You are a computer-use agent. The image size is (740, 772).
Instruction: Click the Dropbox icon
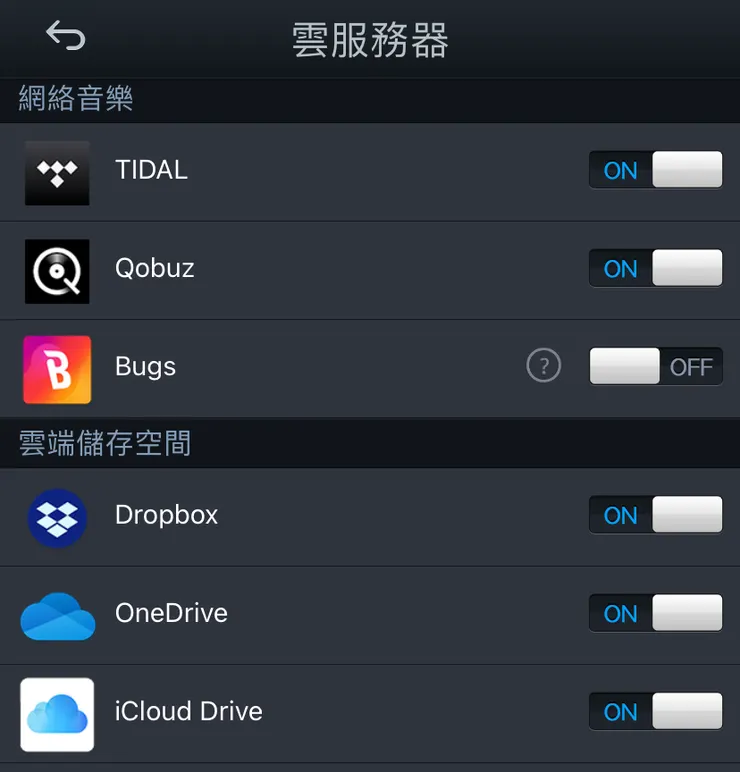click(x=57, y=515)
